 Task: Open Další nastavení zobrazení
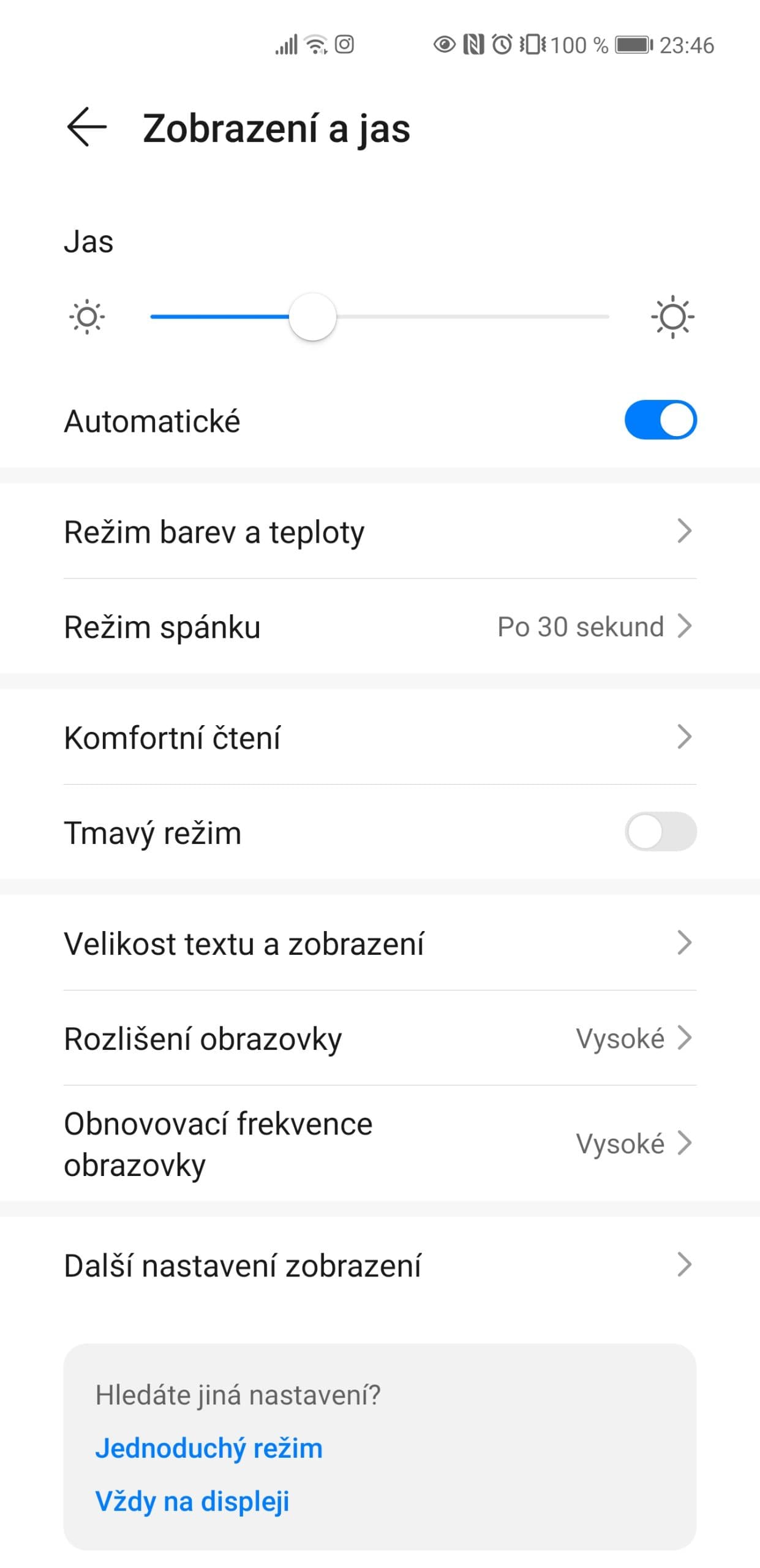(380, 1265)
